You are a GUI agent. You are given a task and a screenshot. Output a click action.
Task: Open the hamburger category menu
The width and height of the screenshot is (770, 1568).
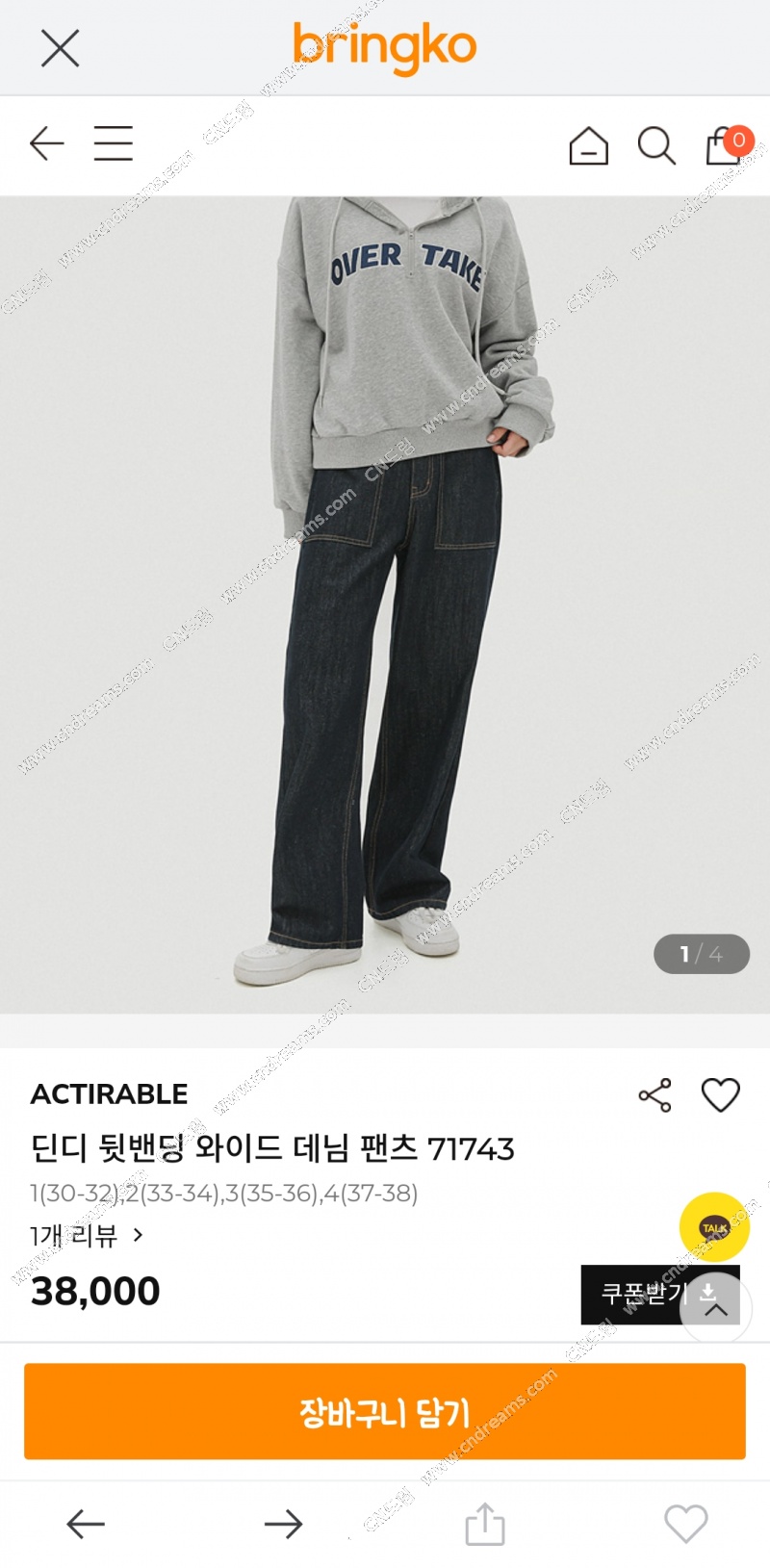click(113, 143)
